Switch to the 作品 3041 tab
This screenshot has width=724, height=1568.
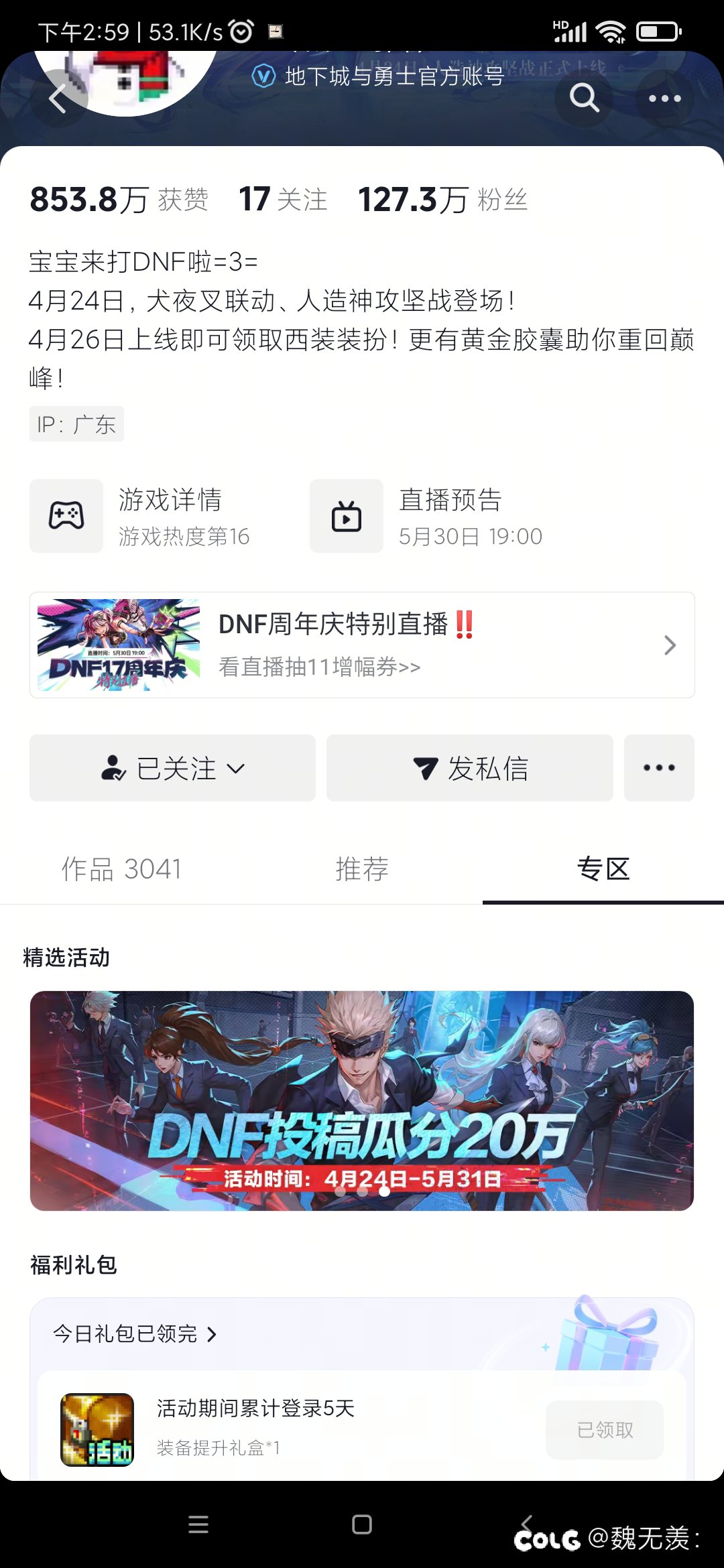click(x=121, y=869)
